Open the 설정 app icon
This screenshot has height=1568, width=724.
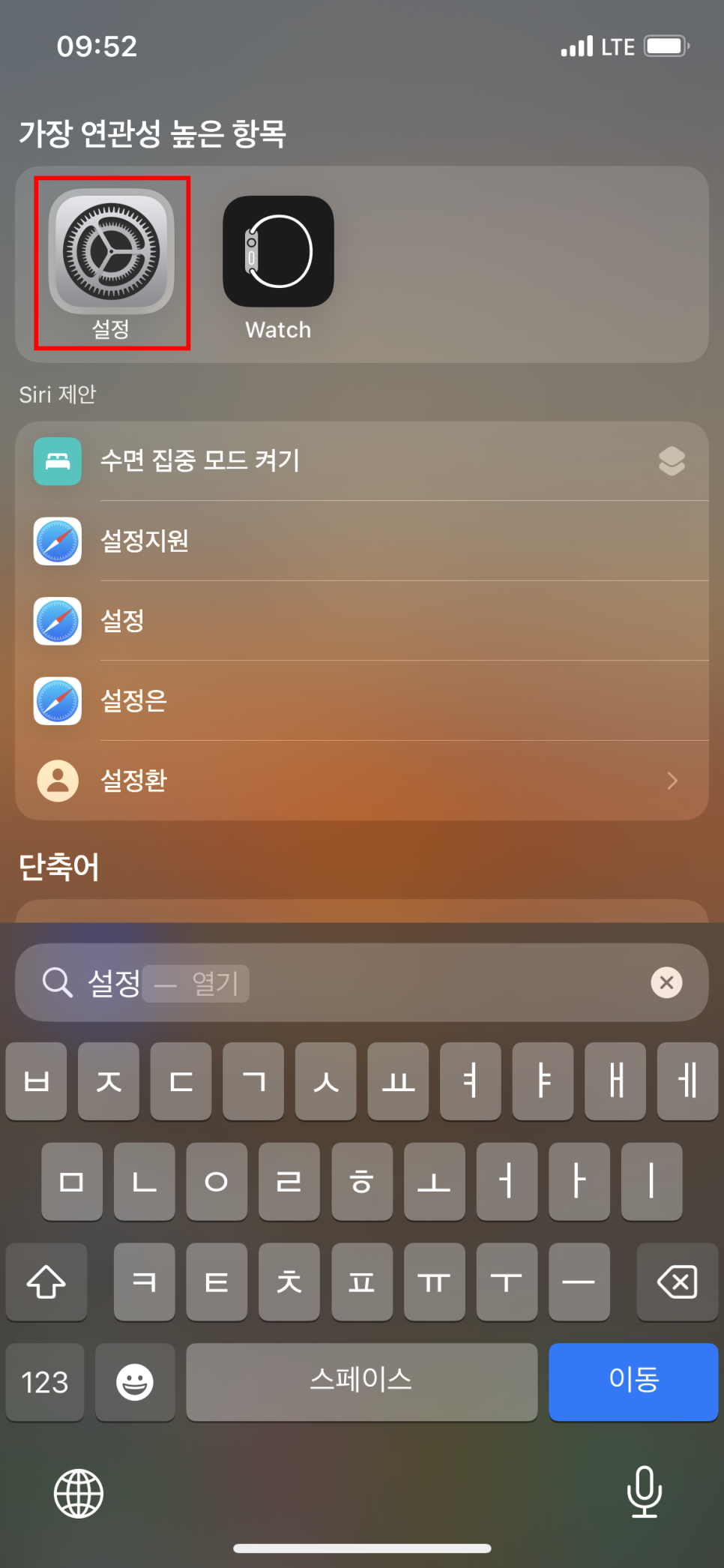[112, 252]
